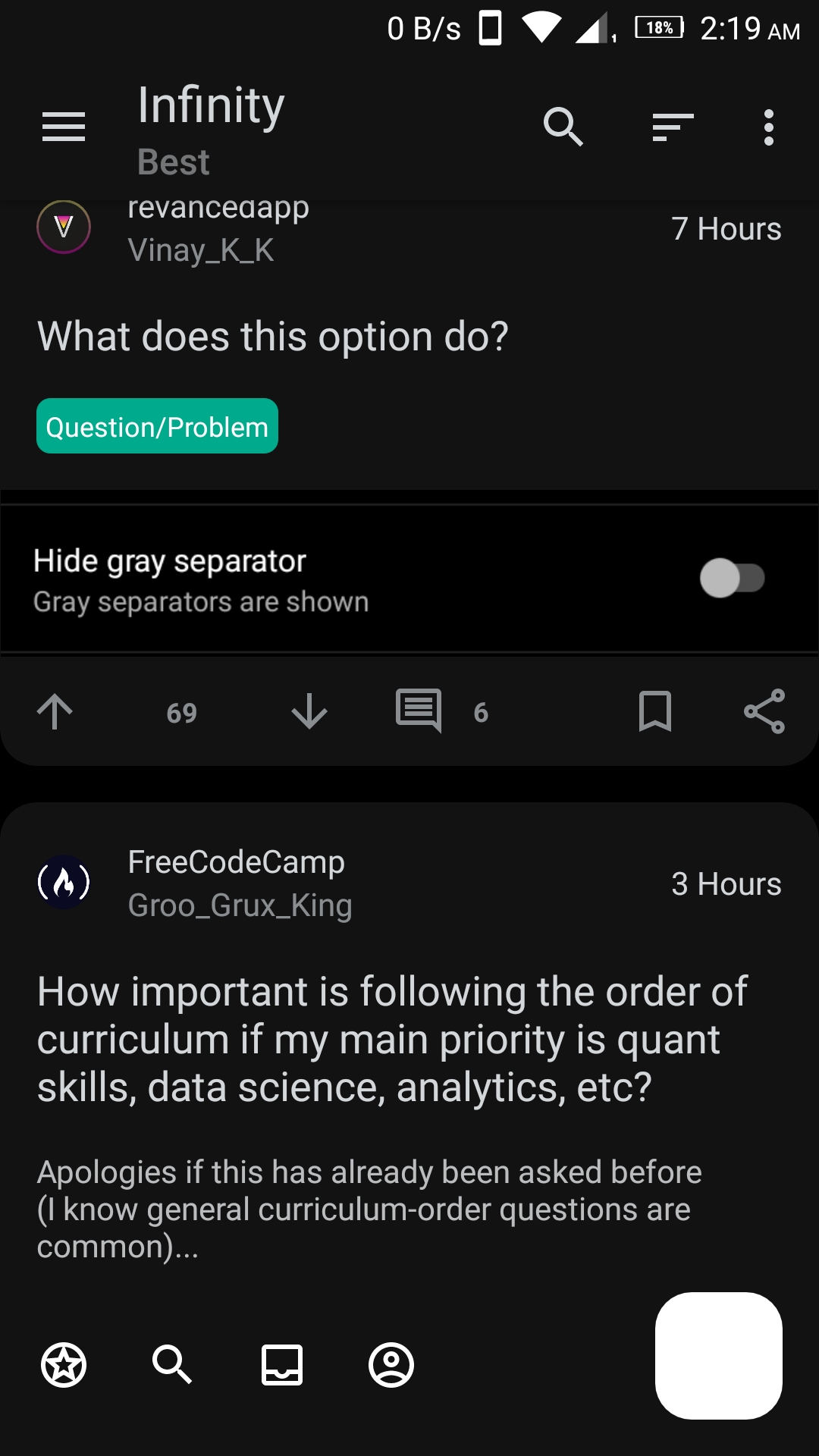Go to the profile tab in bottom bar
The width and height of the screenshot is (819, 1456).
pos(391,1365)
